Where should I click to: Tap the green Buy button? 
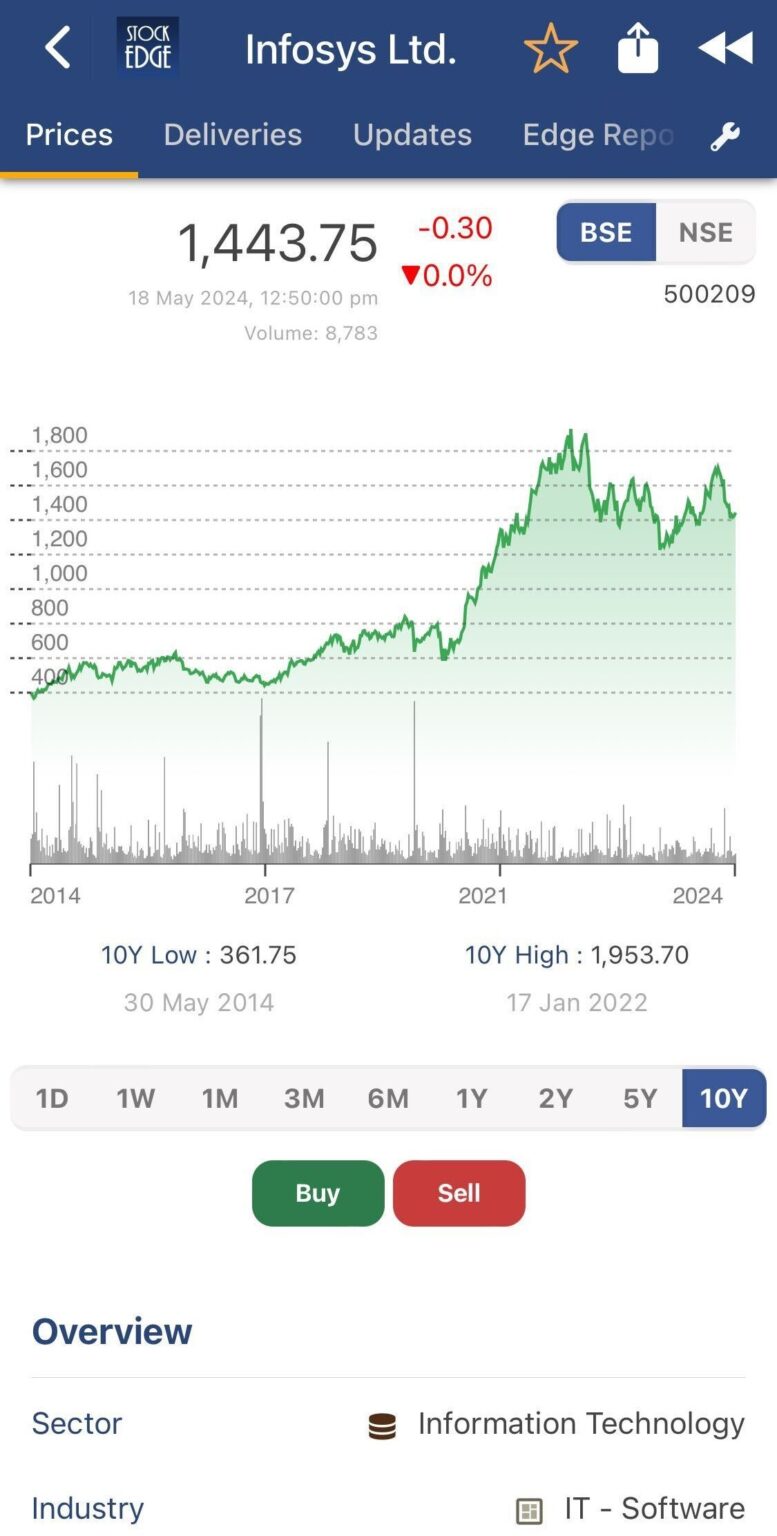click(x=318, y=1193)
